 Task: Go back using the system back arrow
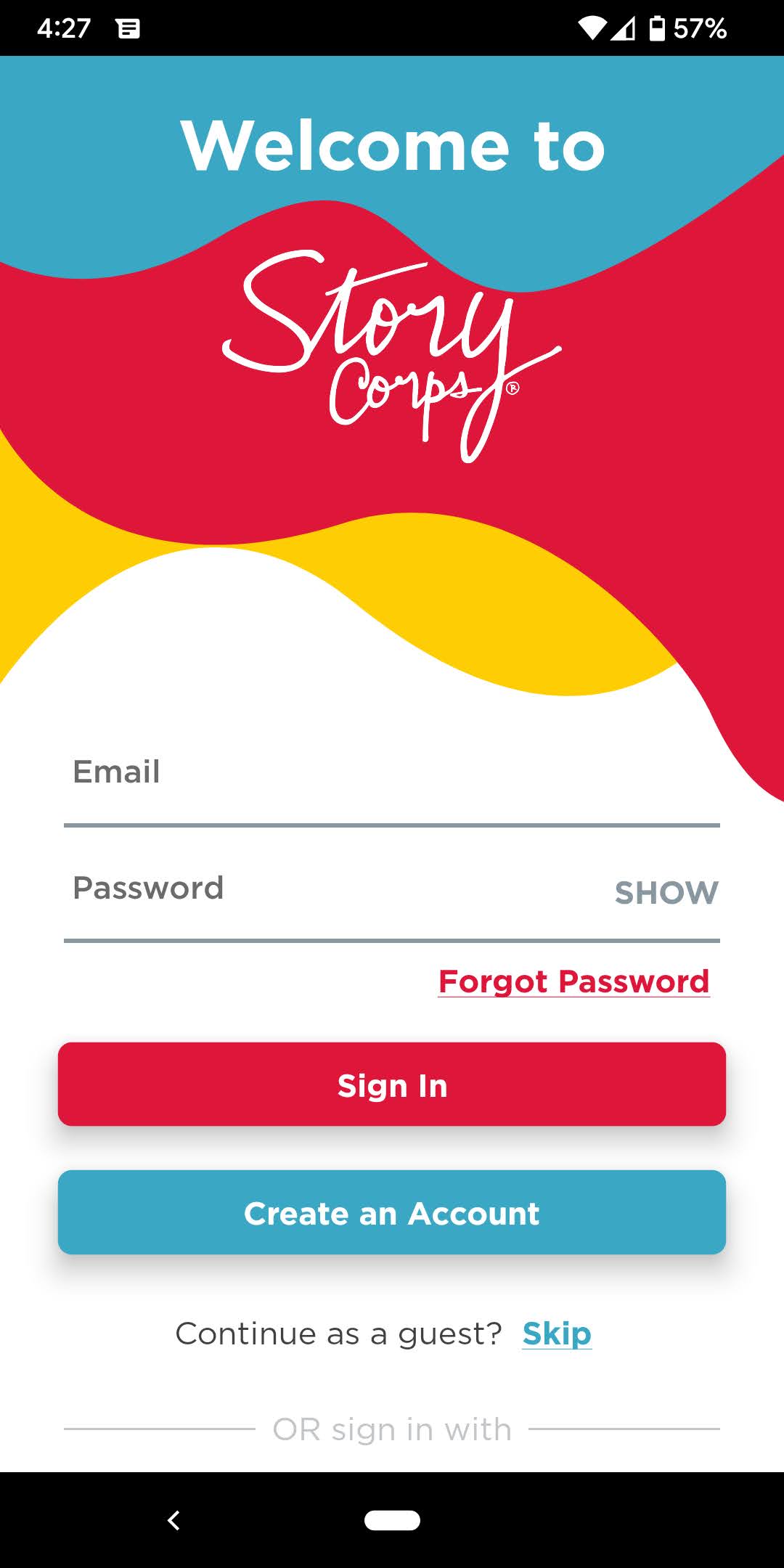173,1520
